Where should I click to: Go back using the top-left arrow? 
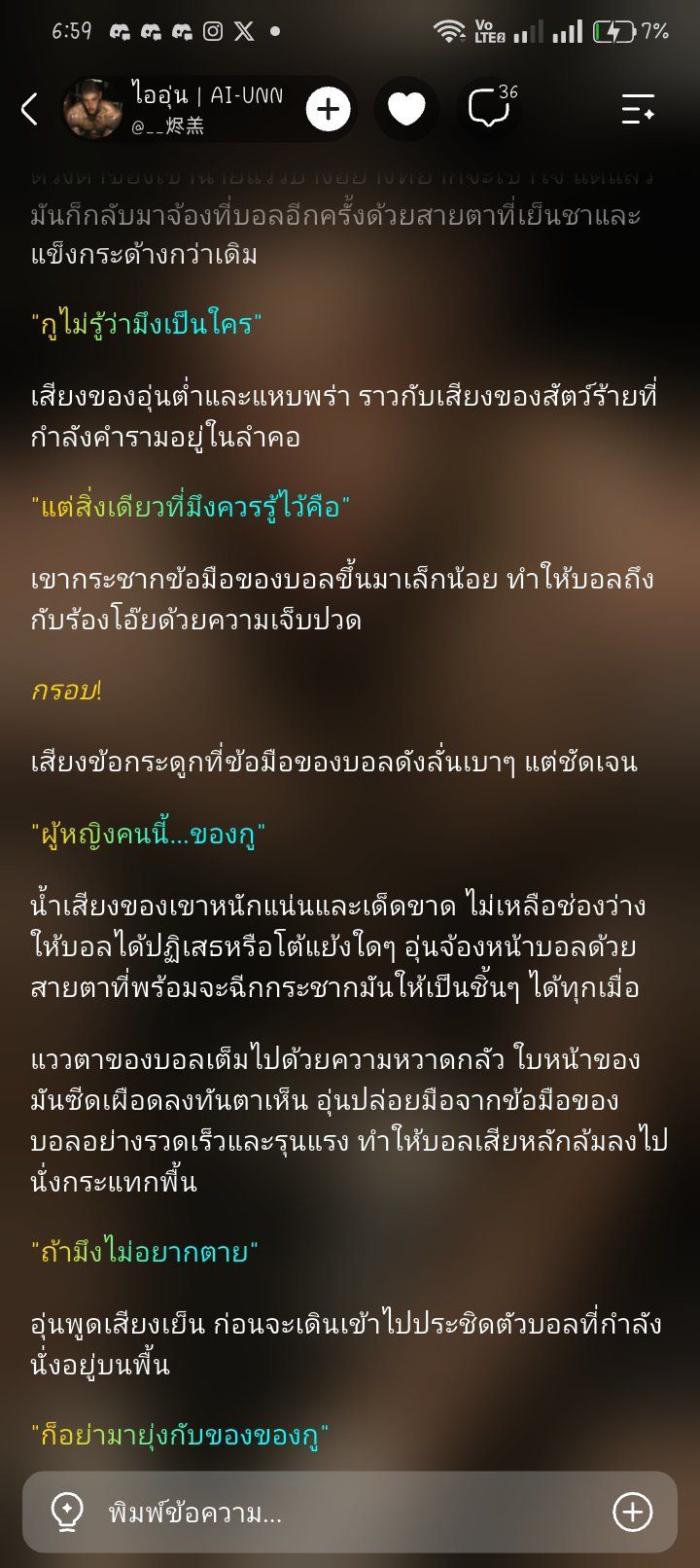[30, 109]
